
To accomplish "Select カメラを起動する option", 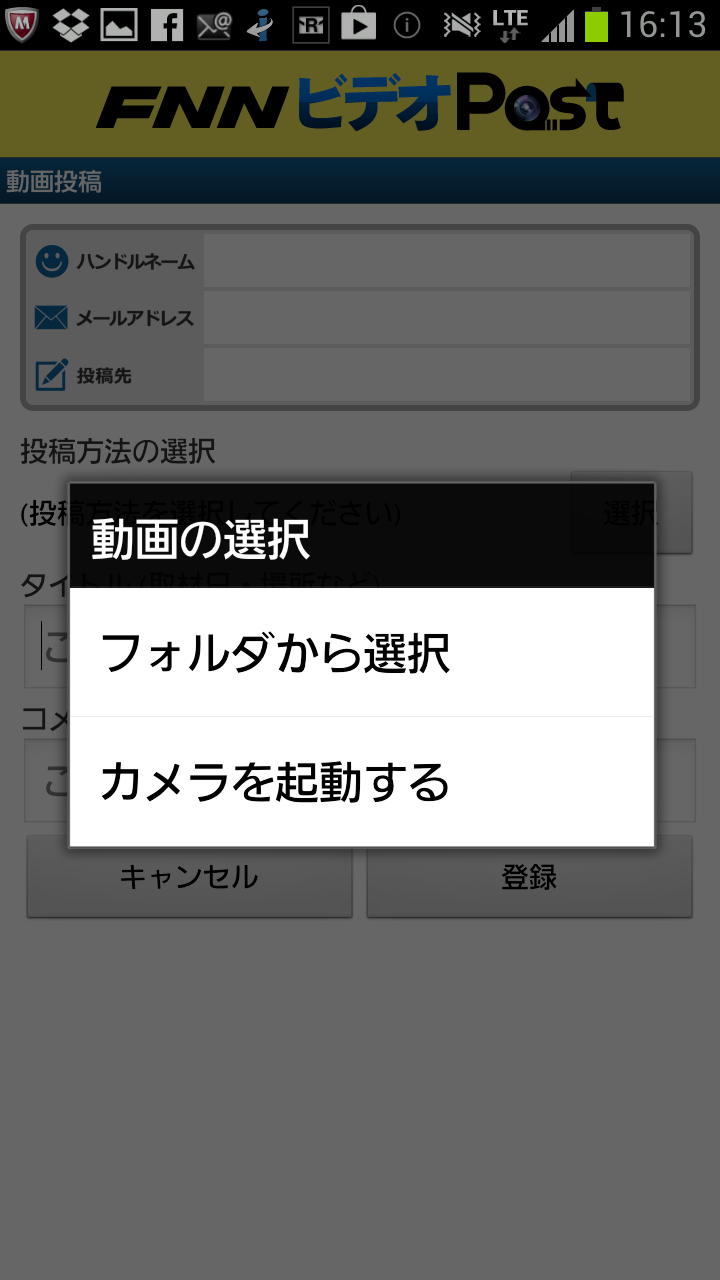I will point(361,782).
